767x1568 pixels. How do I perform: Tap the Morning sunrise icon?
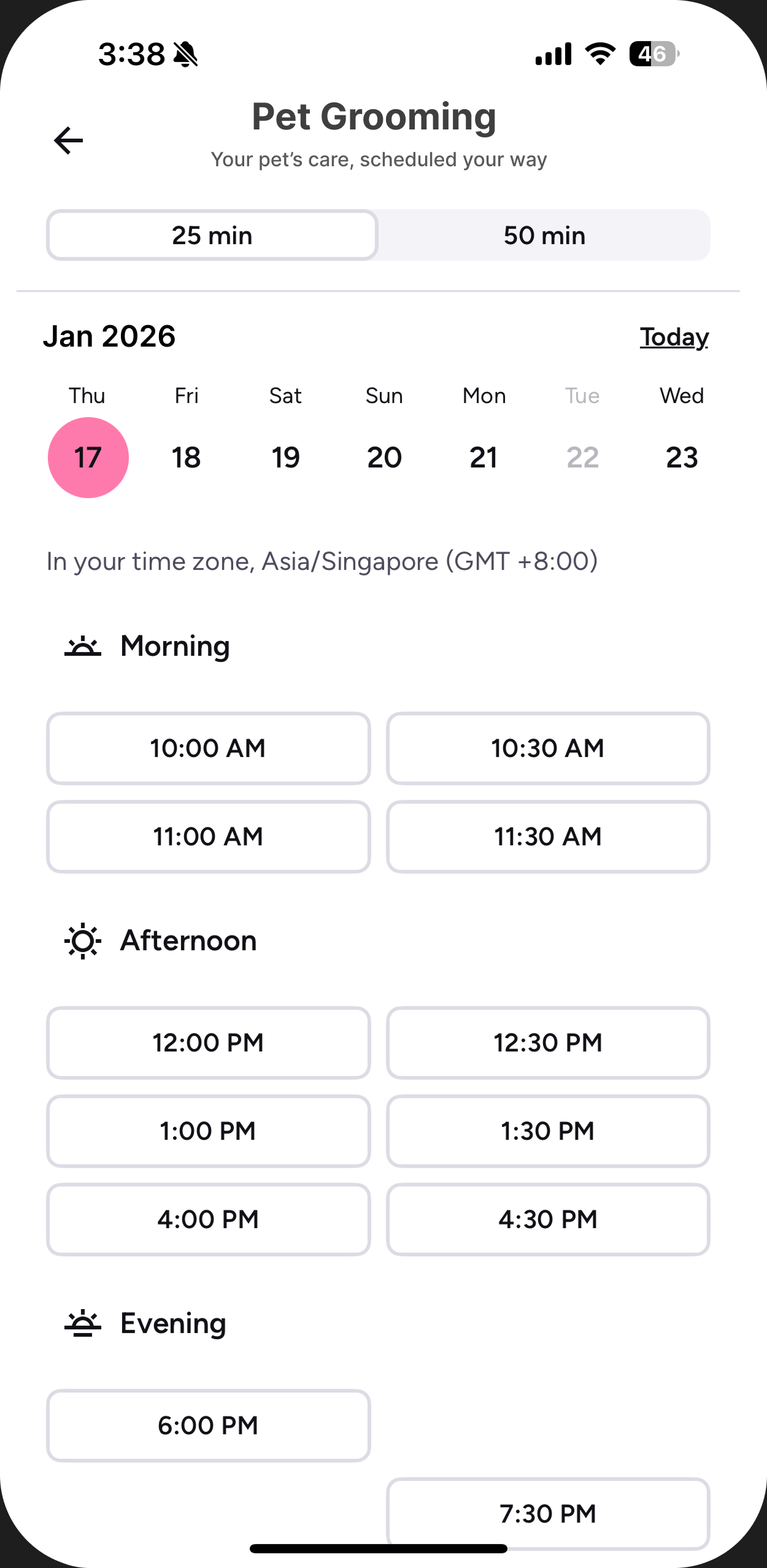coord(83,645)
